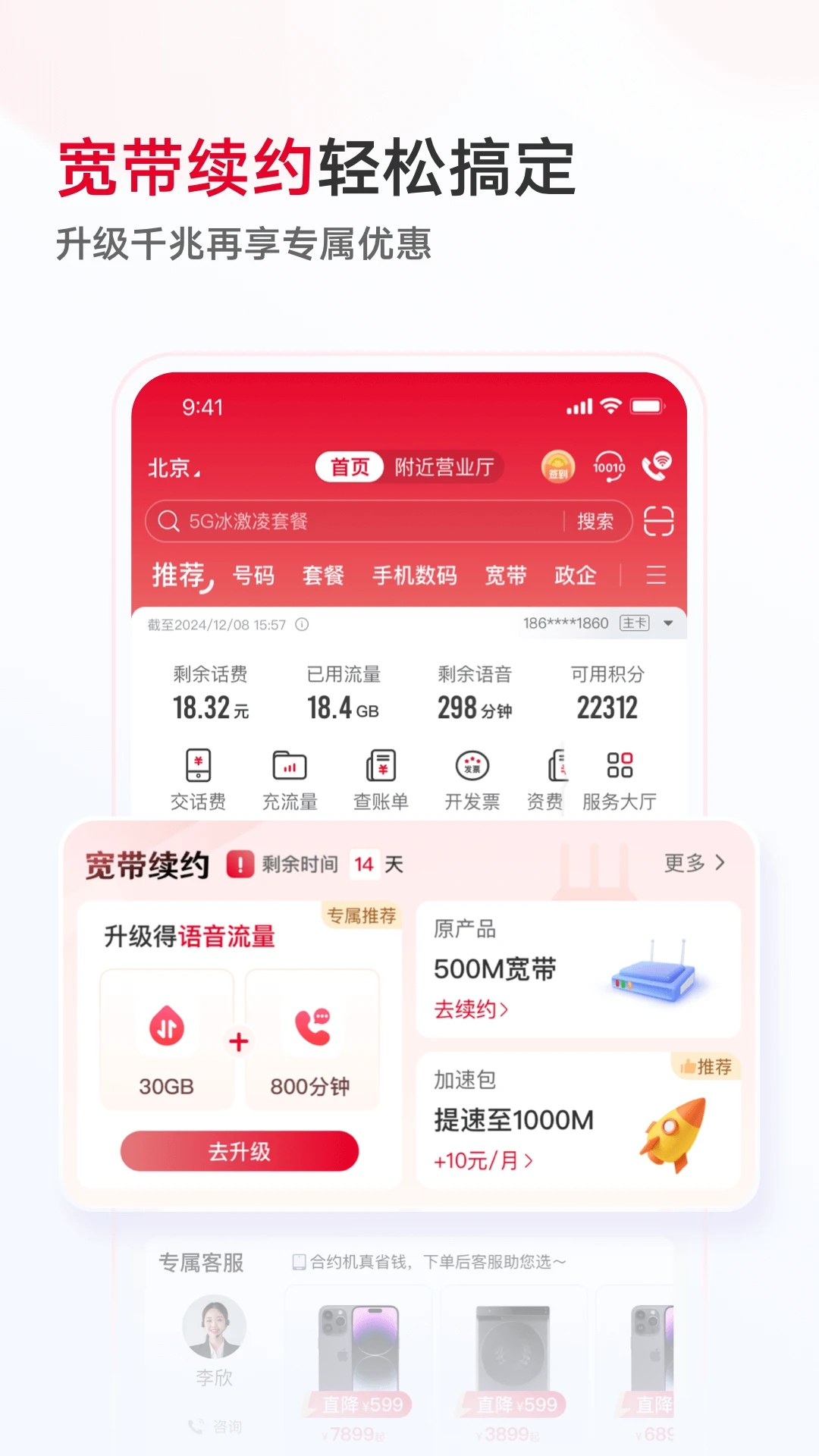The width and height of the screenshot is (819, 1456).
Task: Switch to the 宽带 tab
Action: 507,575
